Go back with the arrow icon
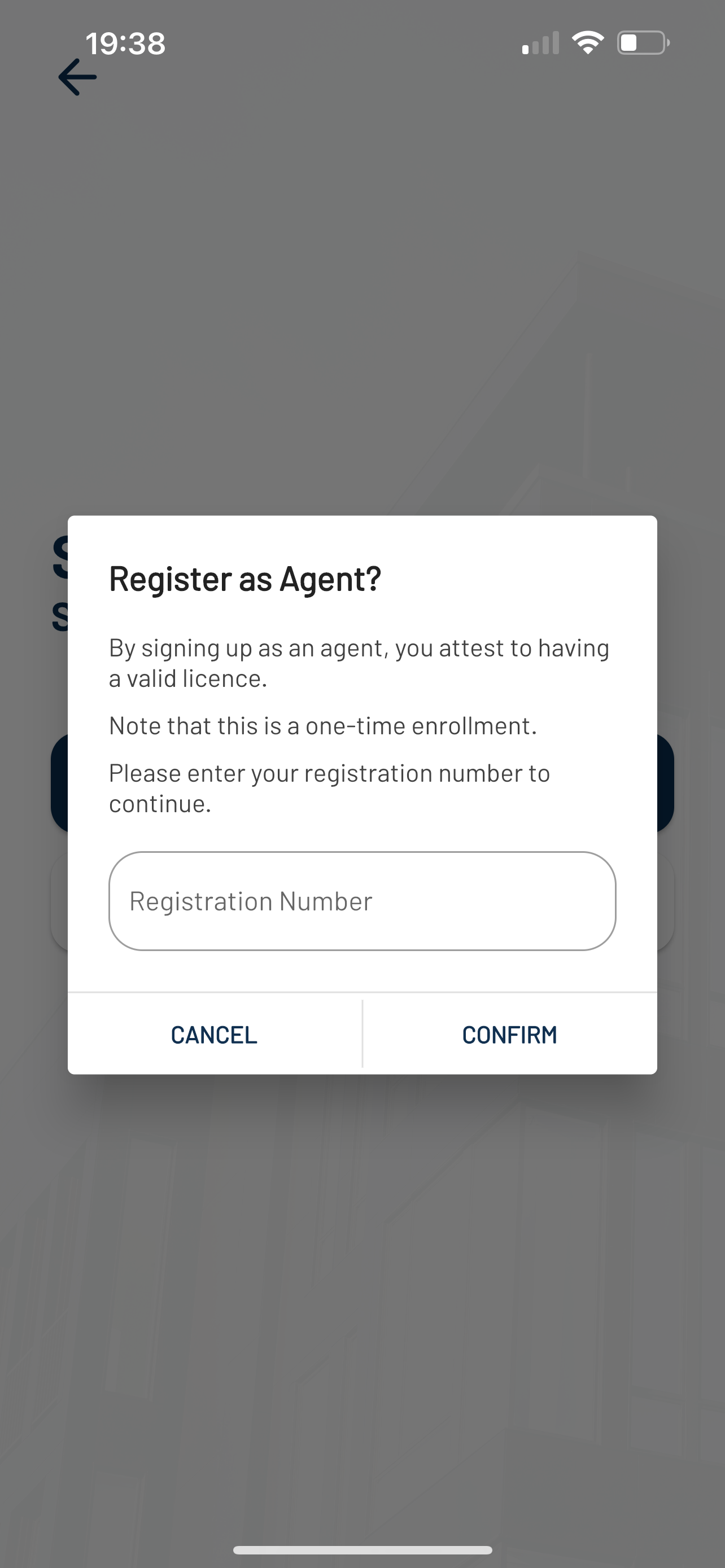The width and height of the screenshot is (725, 1568). [77, 77]
